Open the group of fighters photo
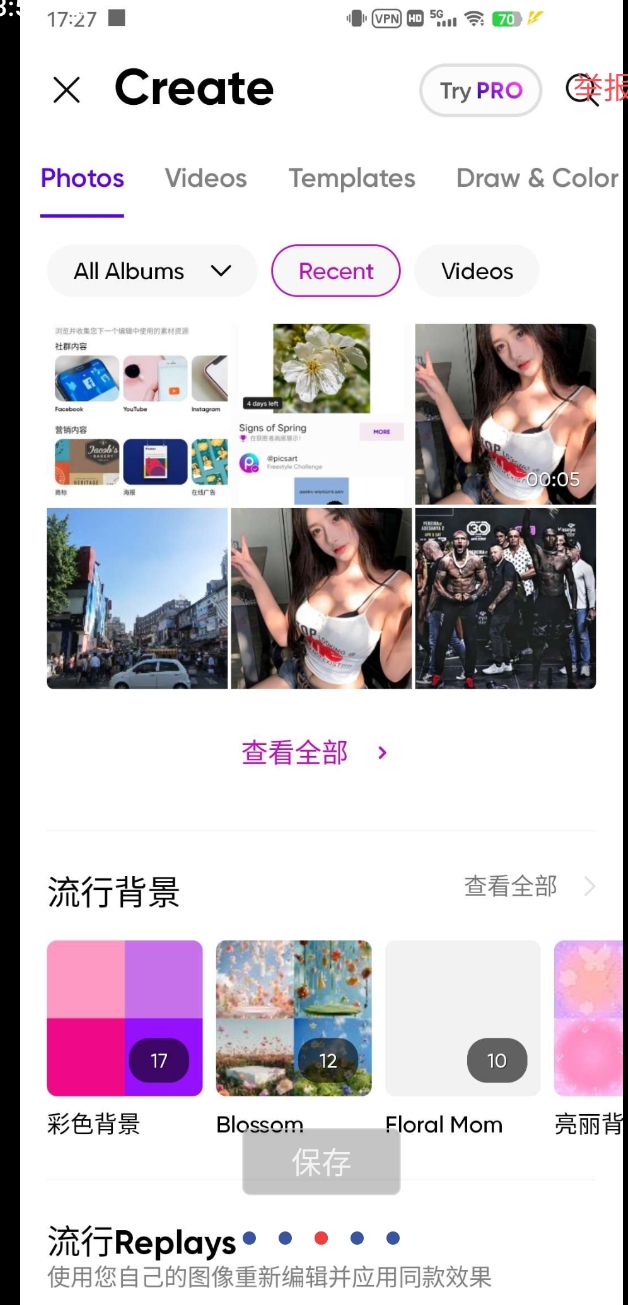Screen dimensions: 628x1305 point(505,598)
